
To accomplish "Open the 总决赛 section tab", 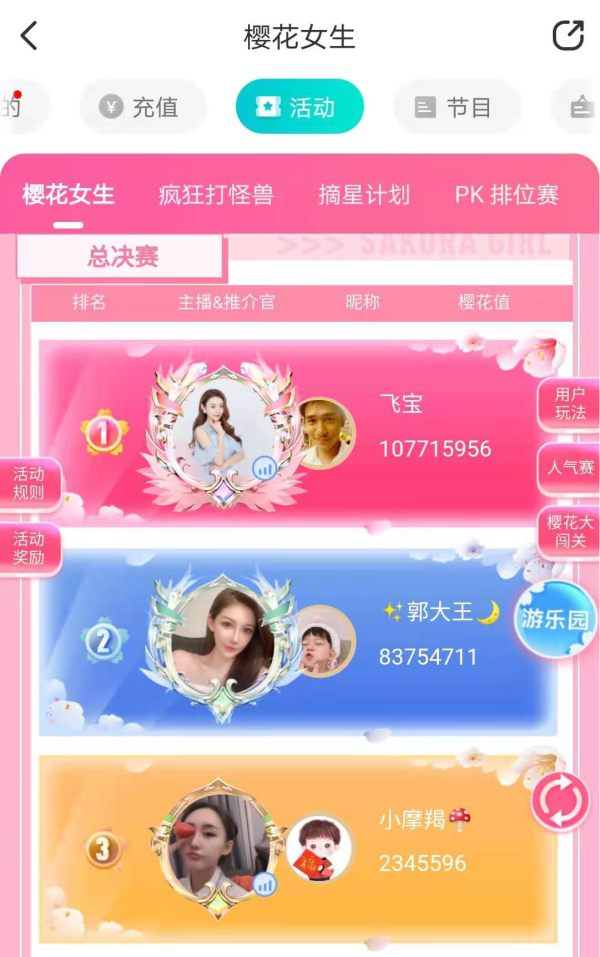I will [122, 257].
